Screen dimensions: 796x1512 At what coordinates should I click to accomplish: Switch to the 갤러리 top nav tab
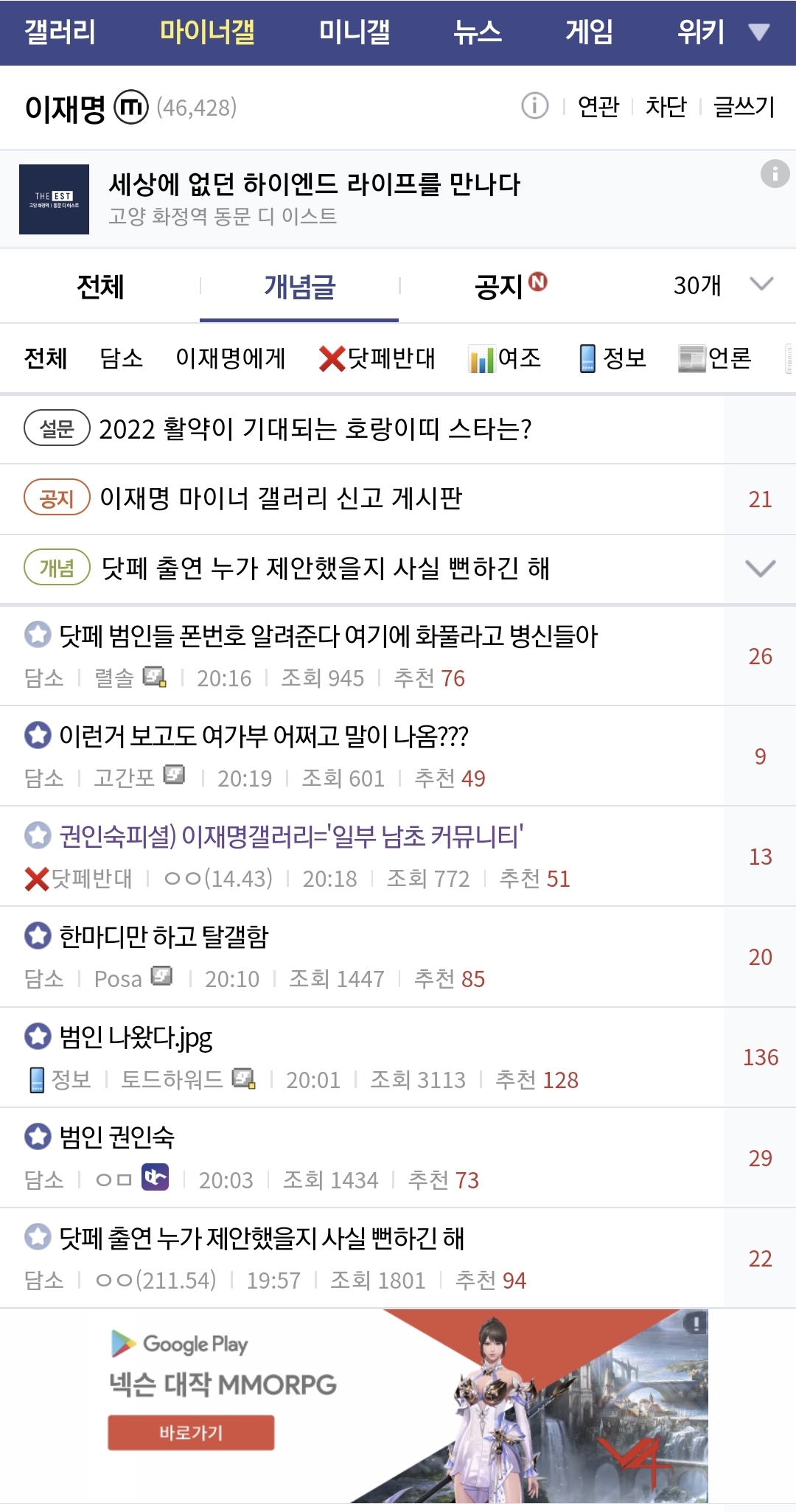[60, 32]
